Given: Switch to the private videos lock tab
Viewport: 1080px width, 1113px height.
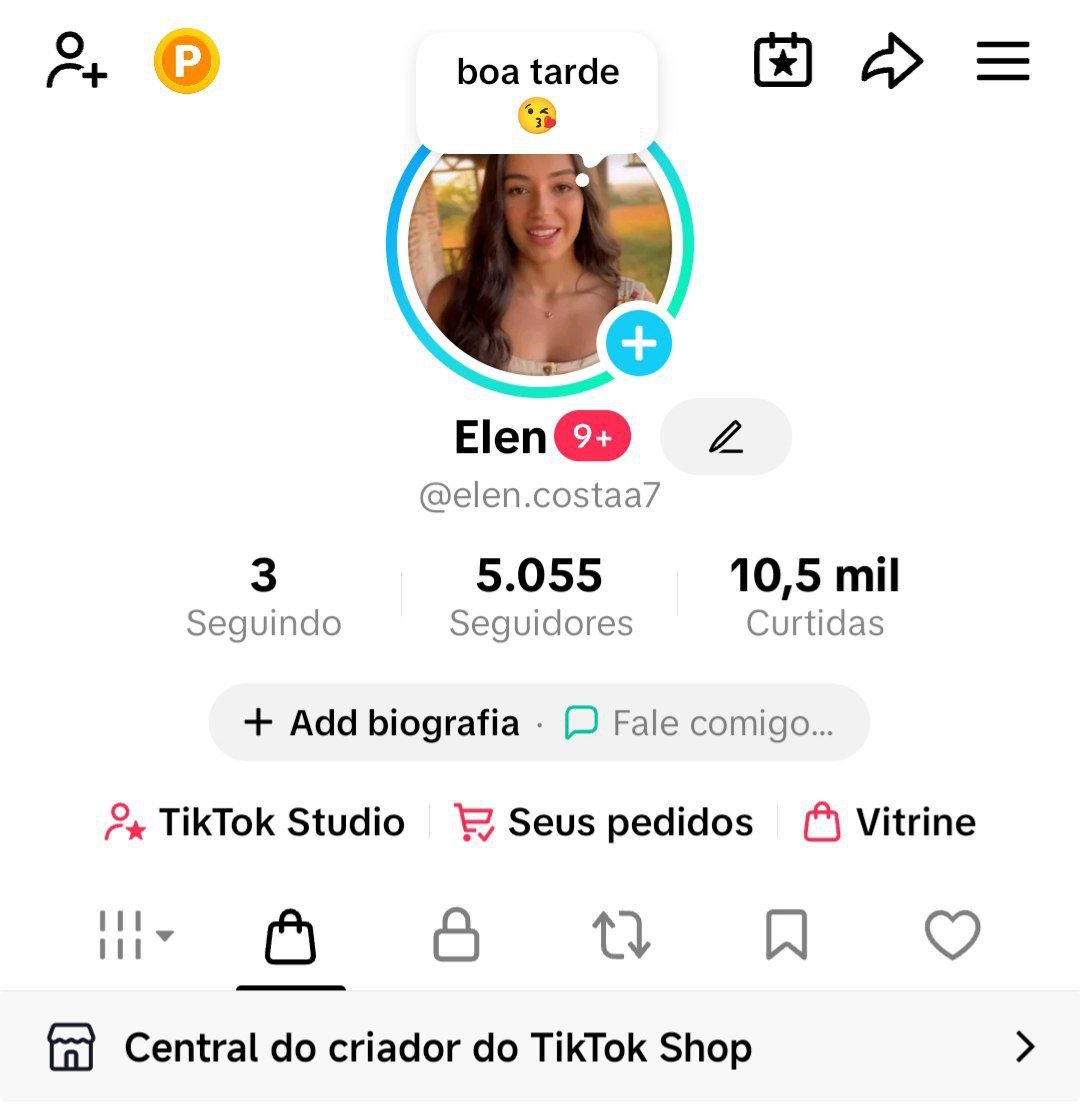Looking at the screenshot, I should (x=456, y=936).
